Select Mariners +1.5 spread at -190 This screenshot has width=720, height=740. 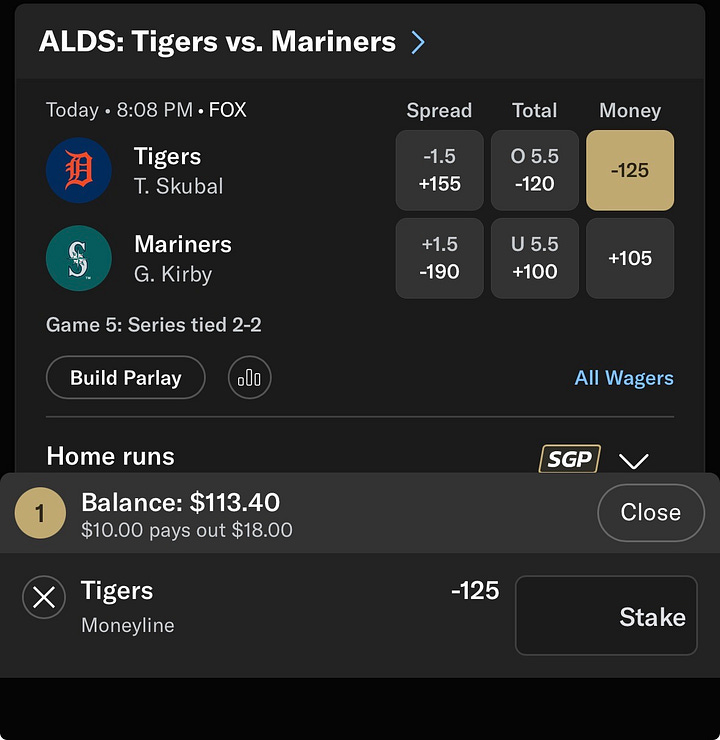[439, 258]
